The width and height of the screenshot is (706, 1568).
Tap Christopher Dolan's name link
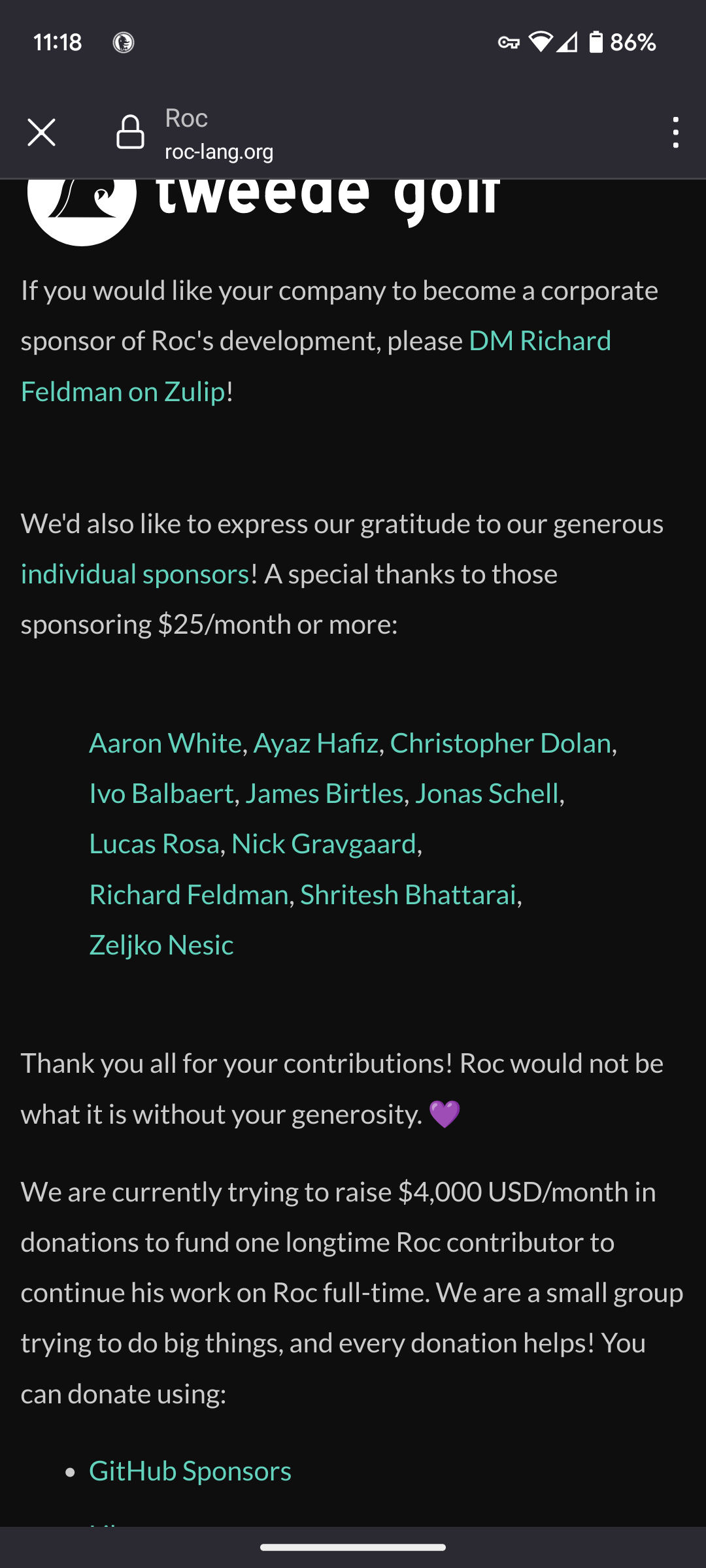pyautogui.click(x=501, y=743)
